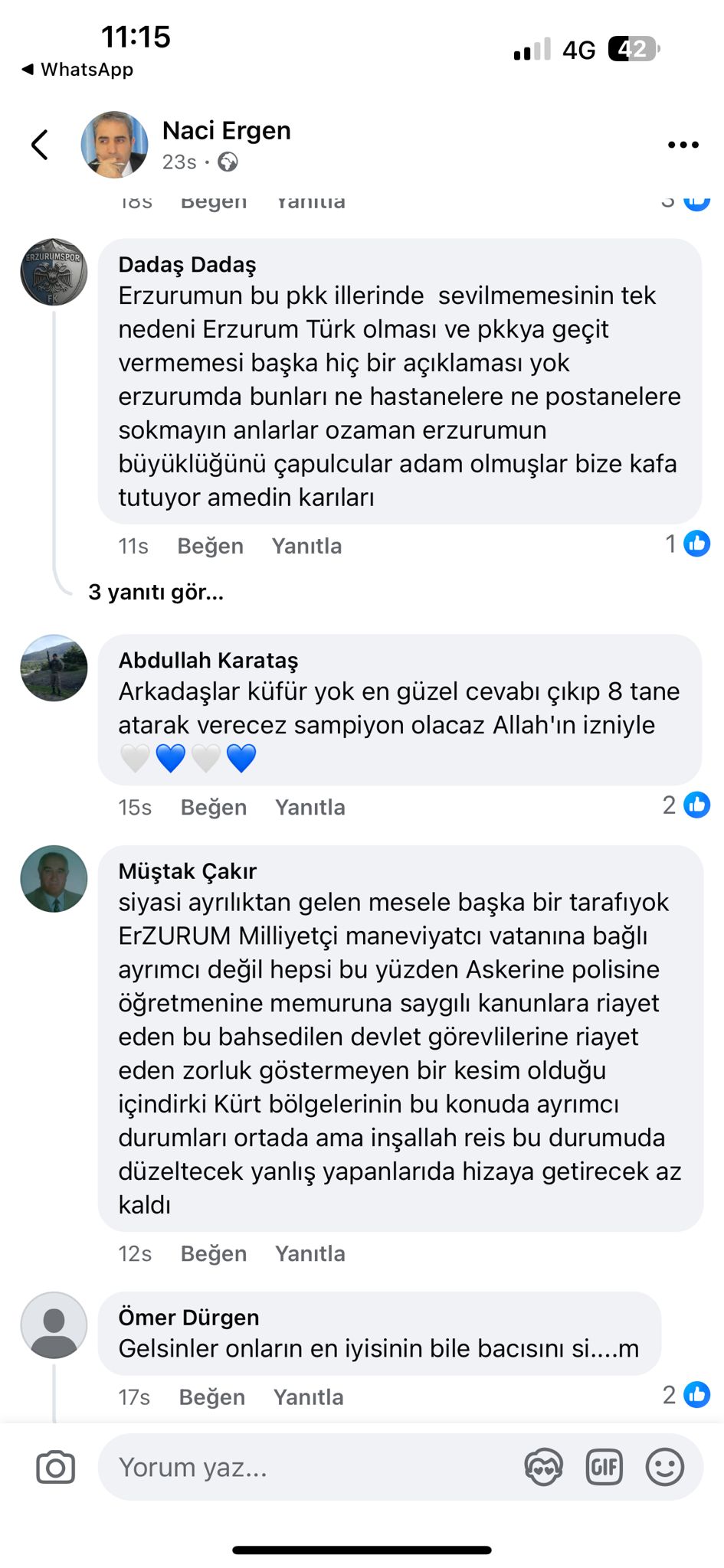Like Abdullah Karataş's comment
724x1568 pixels.
point(213,807)
